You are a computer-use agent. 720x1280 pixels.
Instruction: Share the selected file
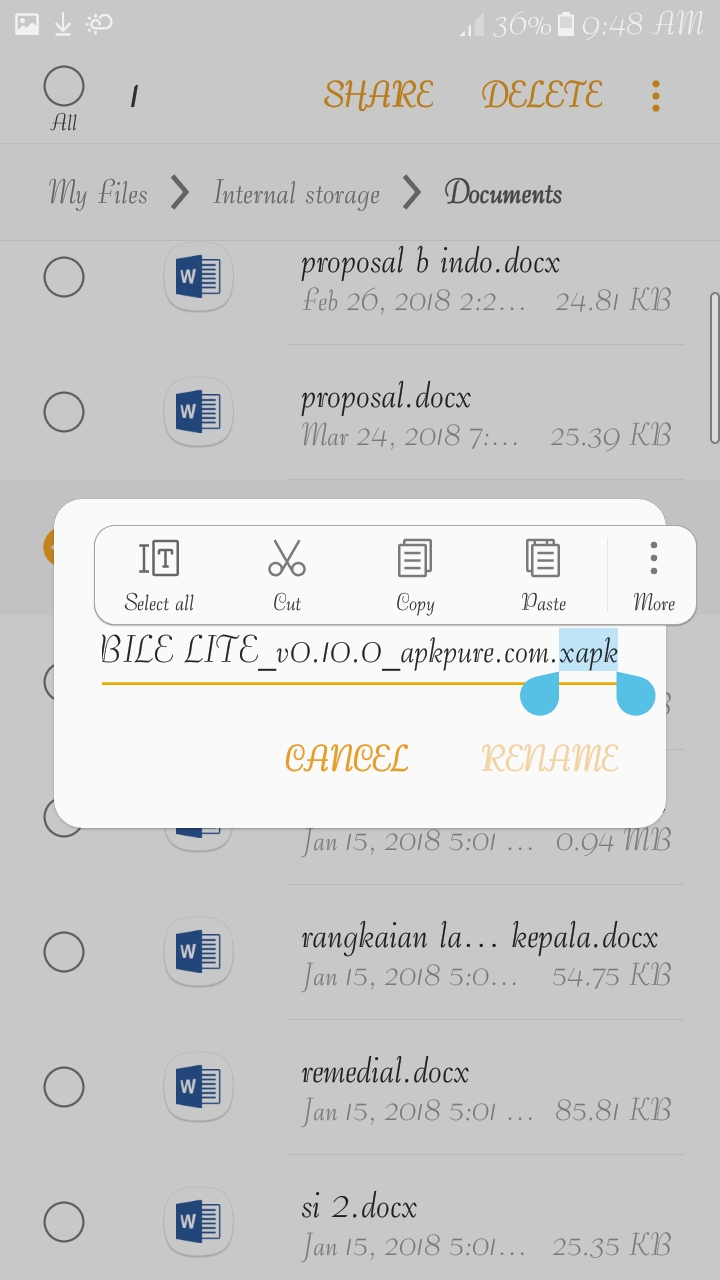[x=379, y=95]
